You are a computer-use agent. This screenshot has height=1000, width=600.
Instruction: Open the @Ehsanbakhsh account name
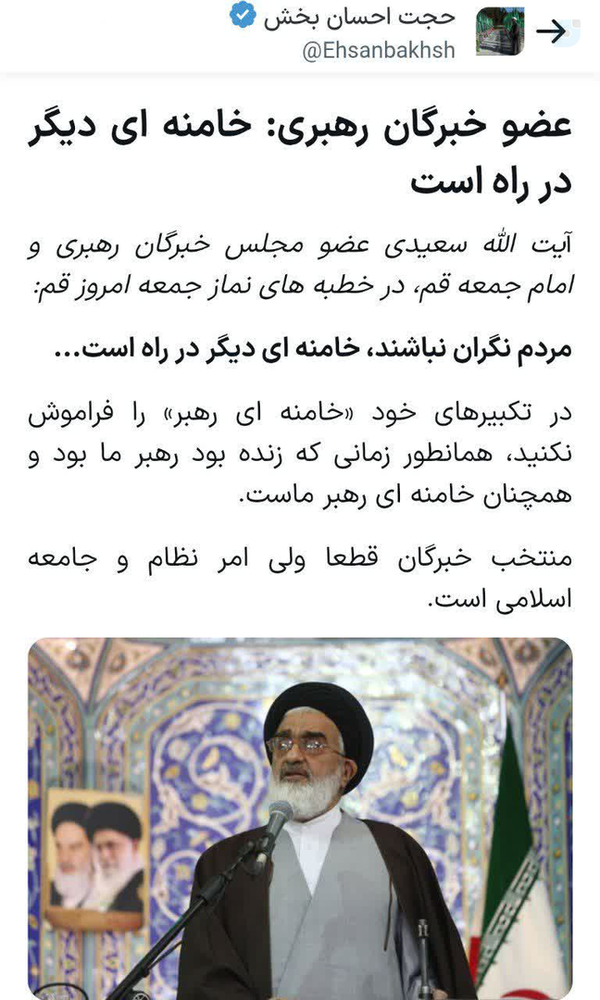[x=379, y=50]
